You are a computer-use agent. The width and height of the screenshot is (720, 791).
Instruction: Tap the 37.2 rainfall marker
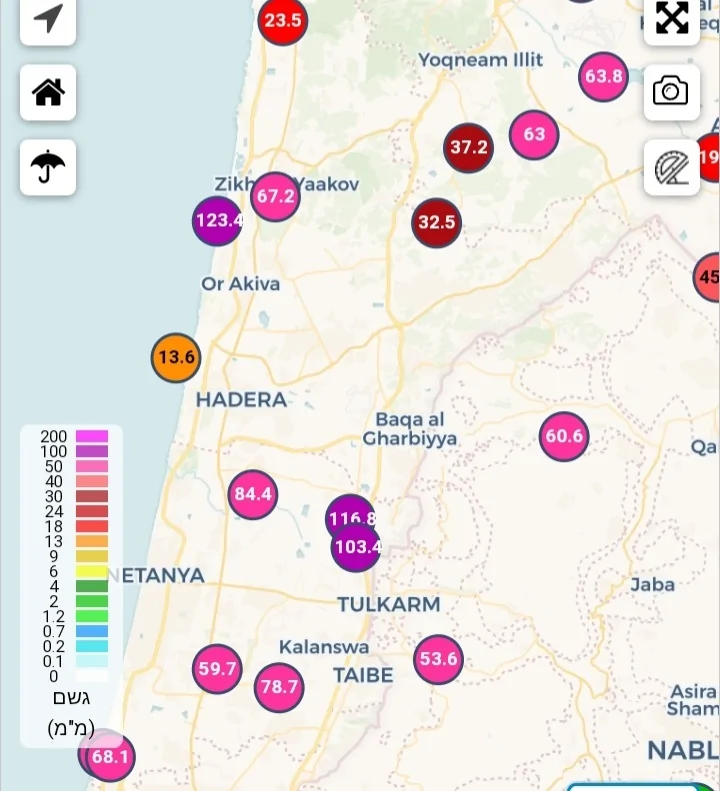pos(468,148)
